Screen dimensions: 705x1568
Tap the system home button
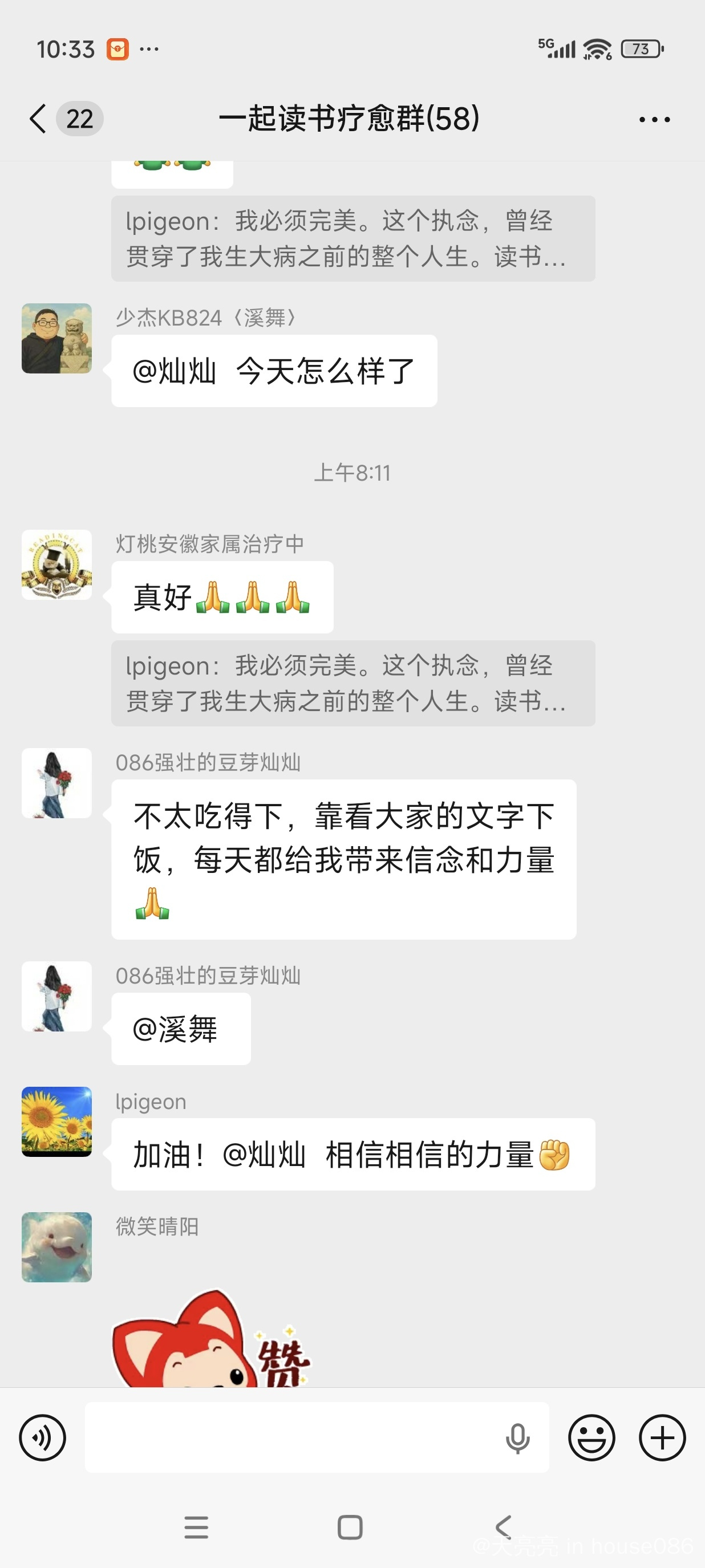click(350, 1527)
